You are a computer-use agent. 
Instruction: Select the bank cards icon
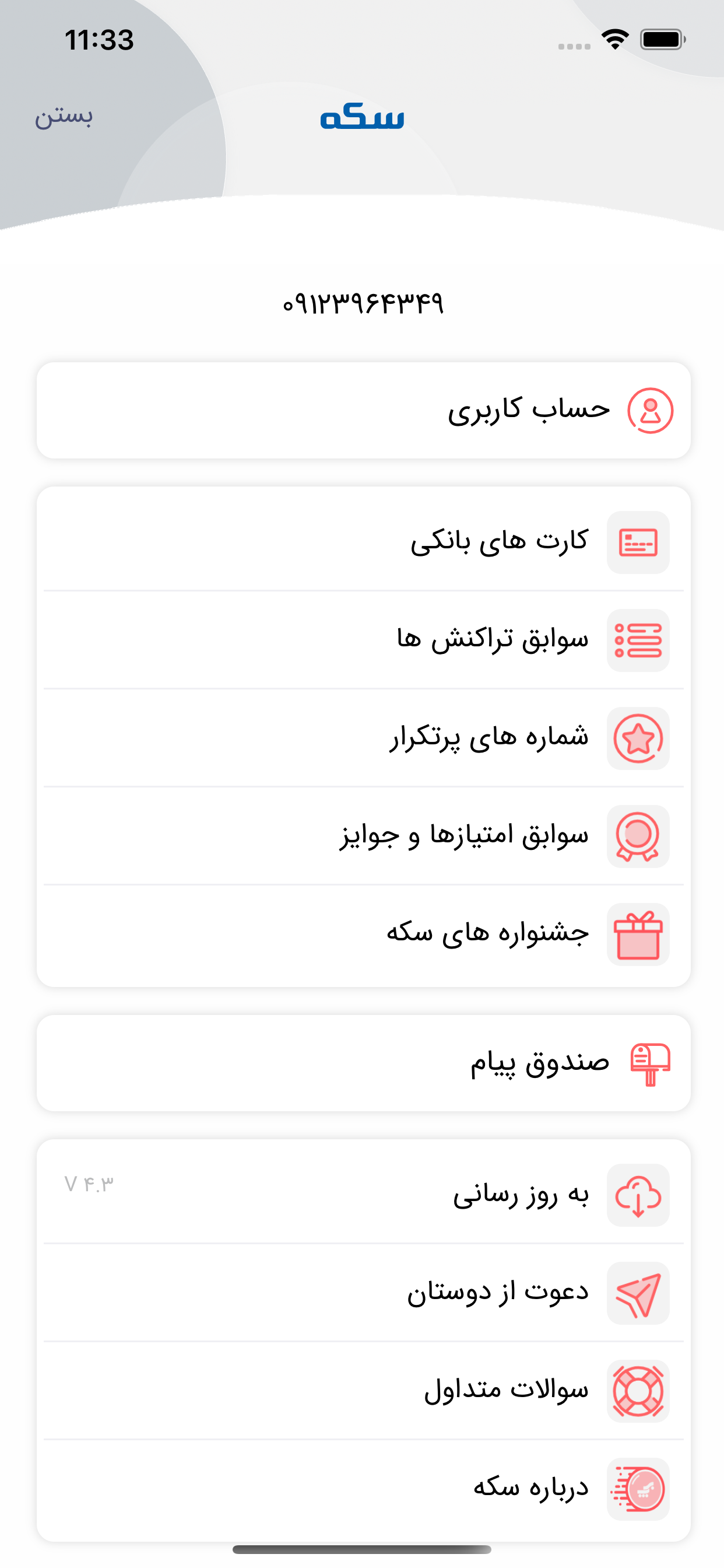[638, 544]
